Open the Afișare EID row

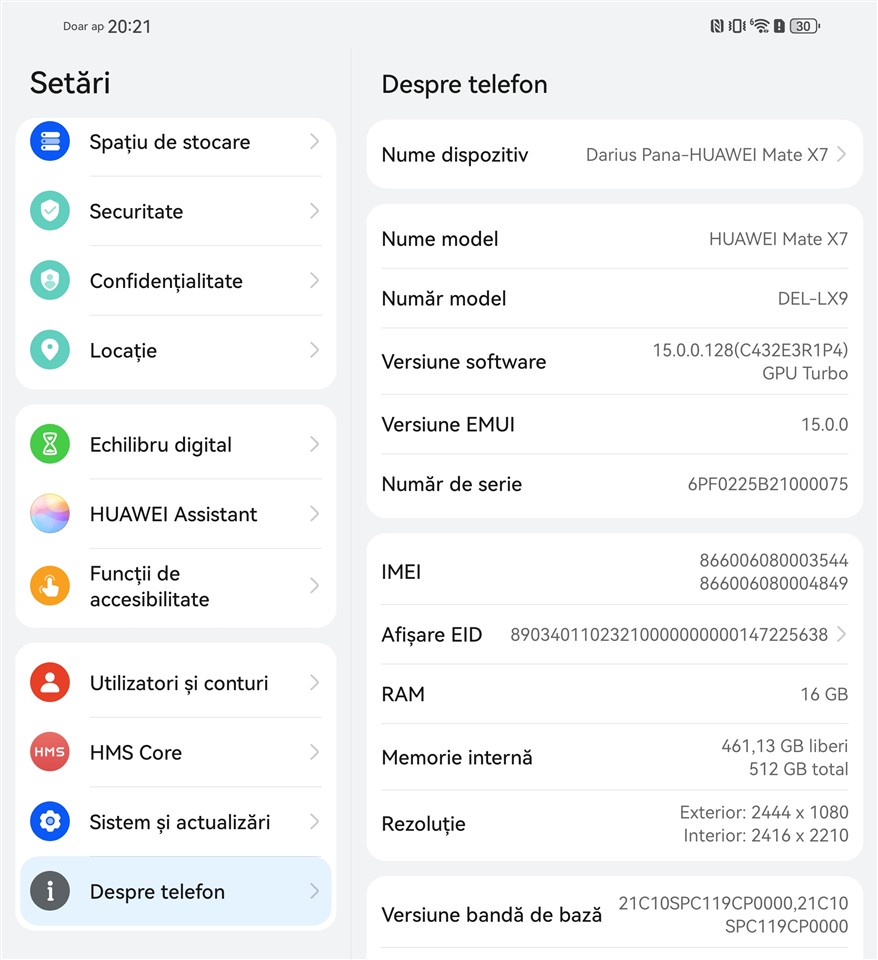point(614,635)
